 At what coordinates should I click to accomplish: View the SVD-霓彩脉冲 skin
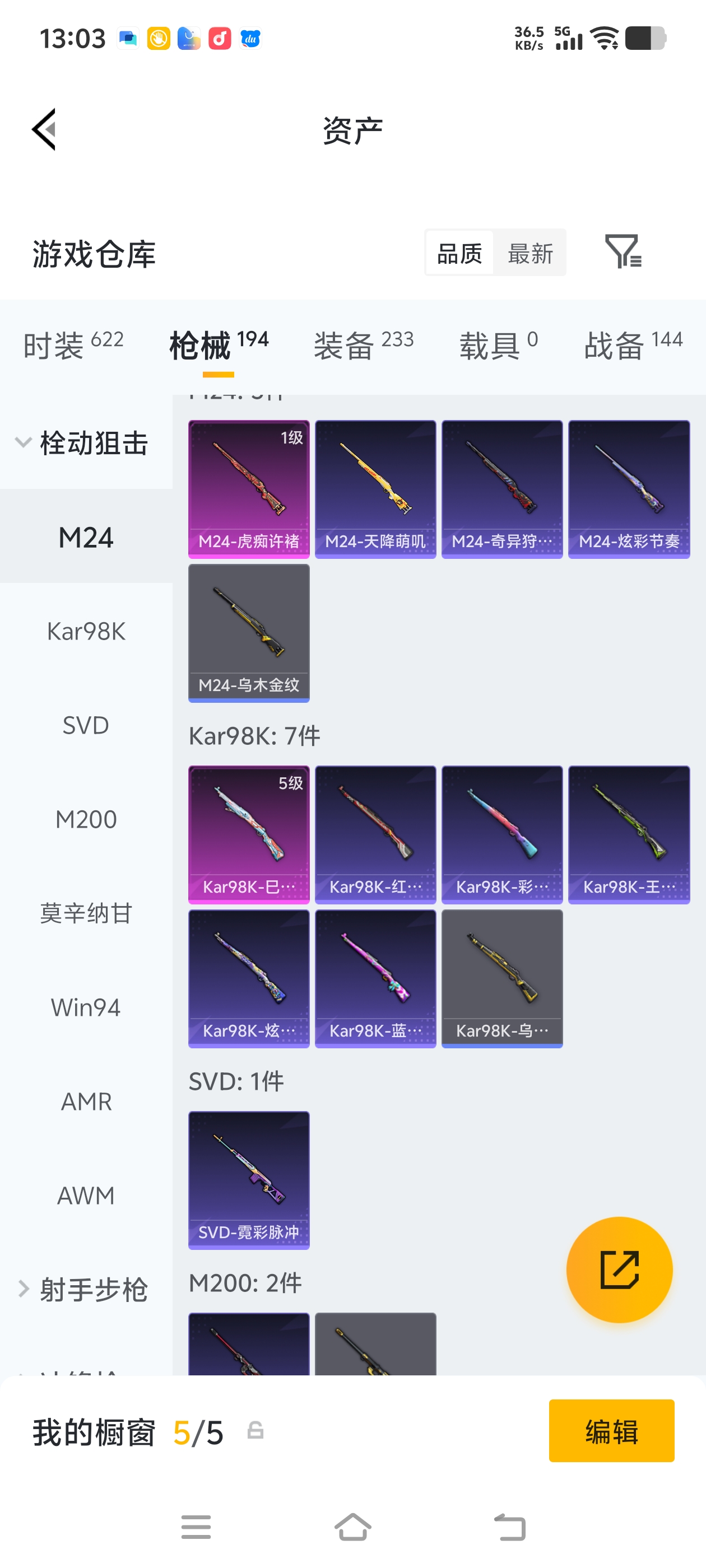pos(249,1180)
